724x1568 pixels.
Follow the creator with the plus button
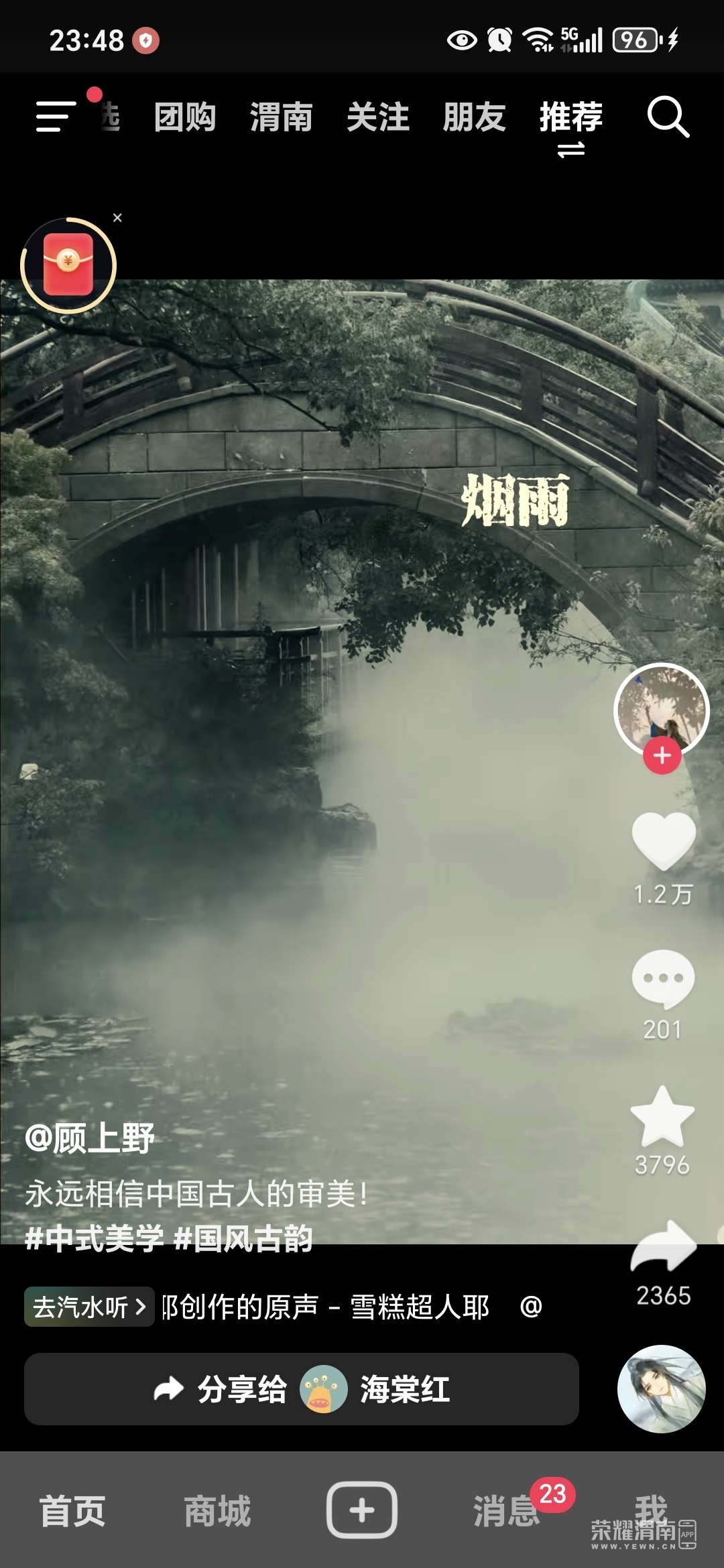pos(662,755)
